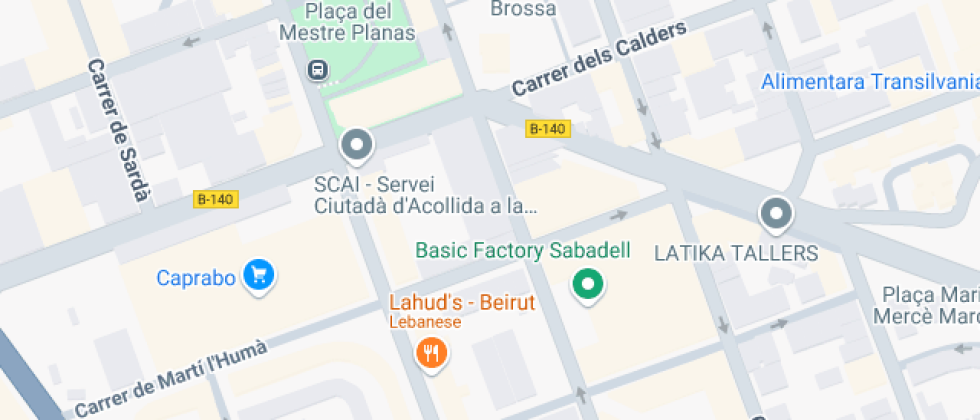Open the Alimentara Transilvania place label
The height and width of the screenshot is (420, 980).
pyautogui.click(x=870, y=82)
